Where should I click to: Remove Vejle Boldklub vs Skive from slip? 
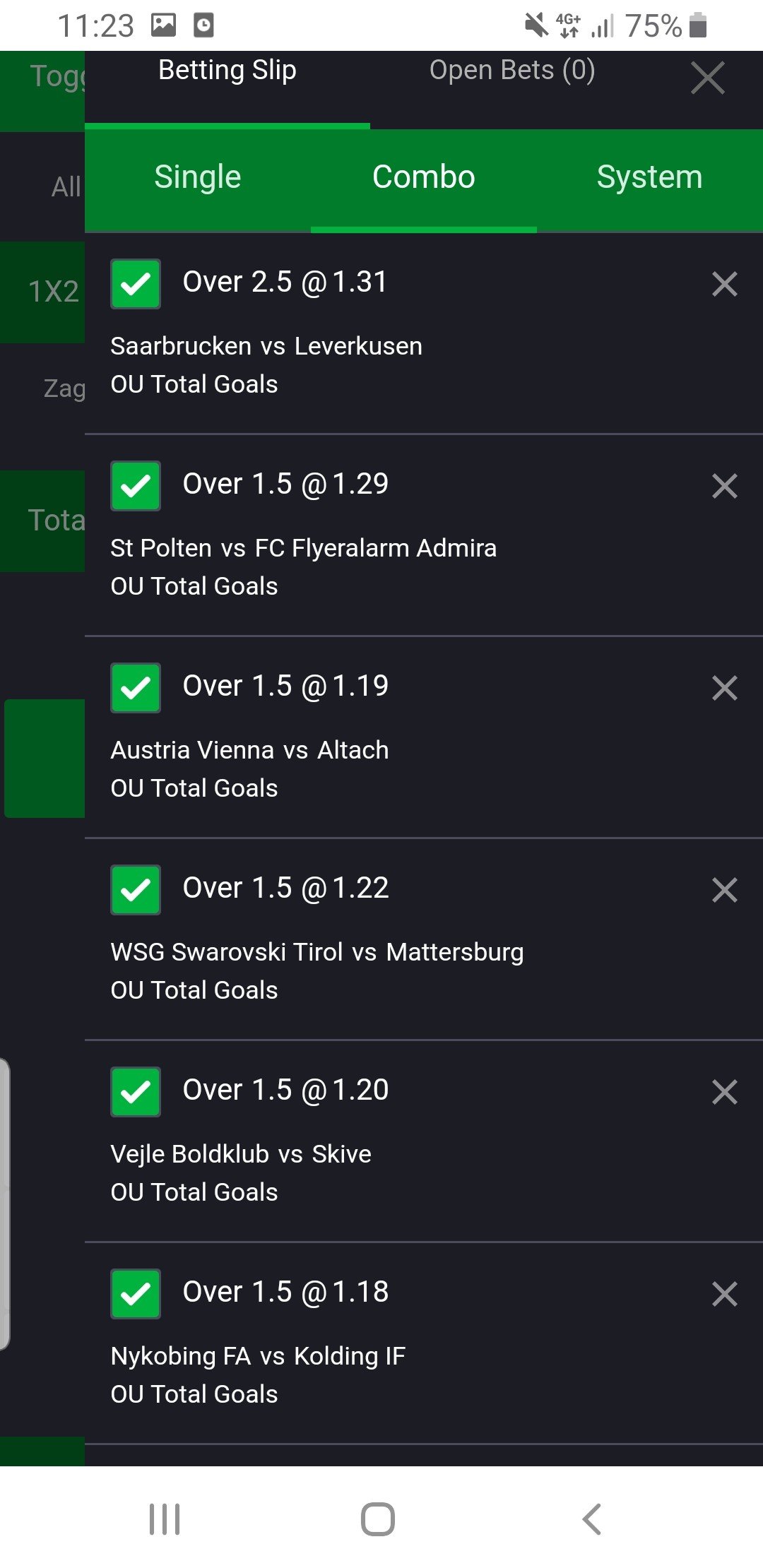tap(724, 1092)
